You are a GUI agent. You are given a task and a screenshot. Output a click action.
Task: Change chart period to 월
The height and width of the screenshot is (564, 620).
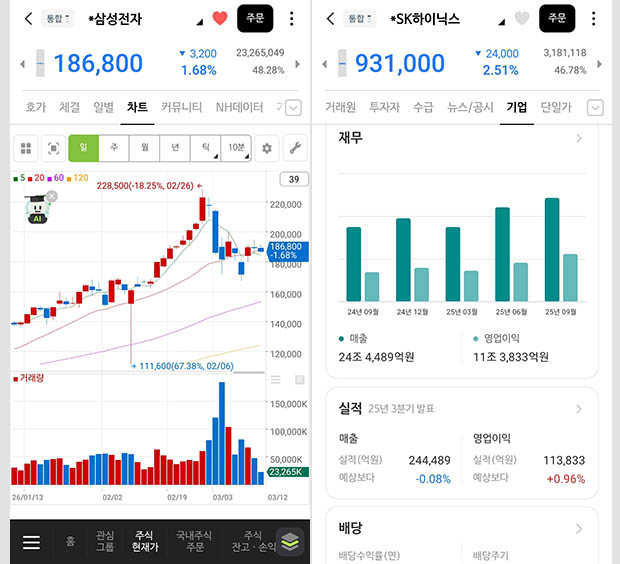tap(145, 148)
